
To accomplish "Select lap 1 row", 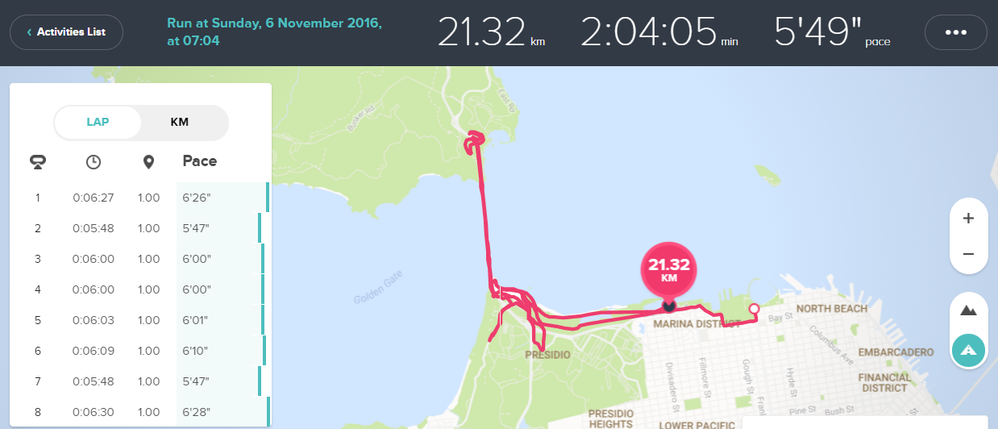I will point(140,198).
